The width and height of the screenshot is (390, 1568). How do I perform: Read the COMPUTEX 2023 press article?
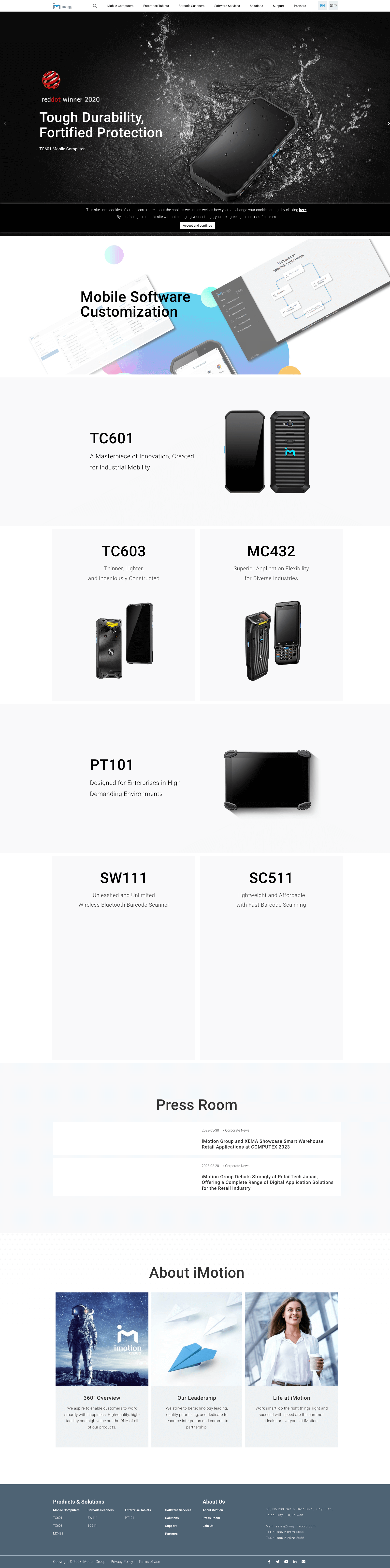[x=263, y=1144]
